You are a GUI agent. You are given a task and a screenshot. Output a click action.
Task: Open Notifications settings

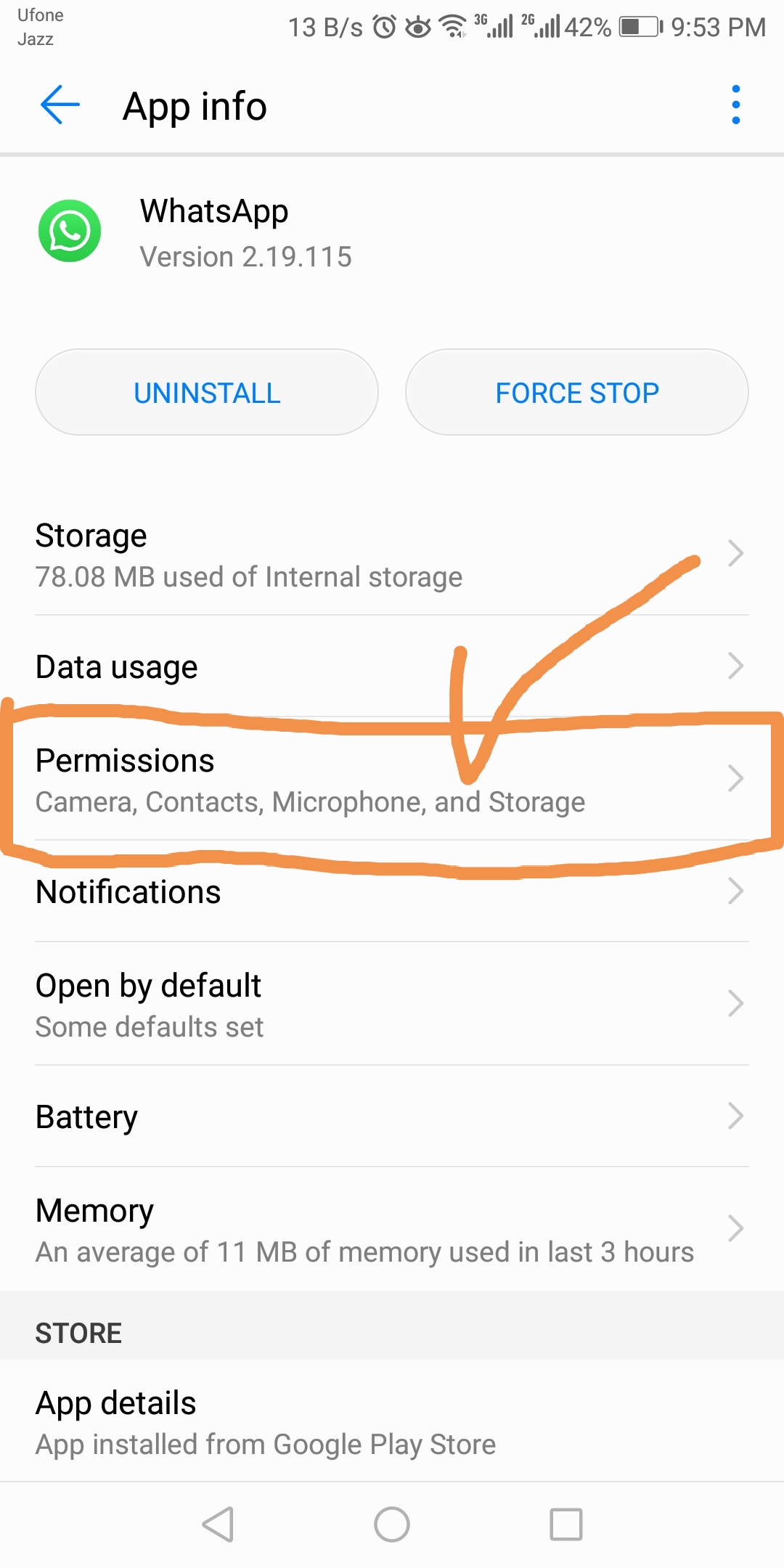[x=392, y=891]
